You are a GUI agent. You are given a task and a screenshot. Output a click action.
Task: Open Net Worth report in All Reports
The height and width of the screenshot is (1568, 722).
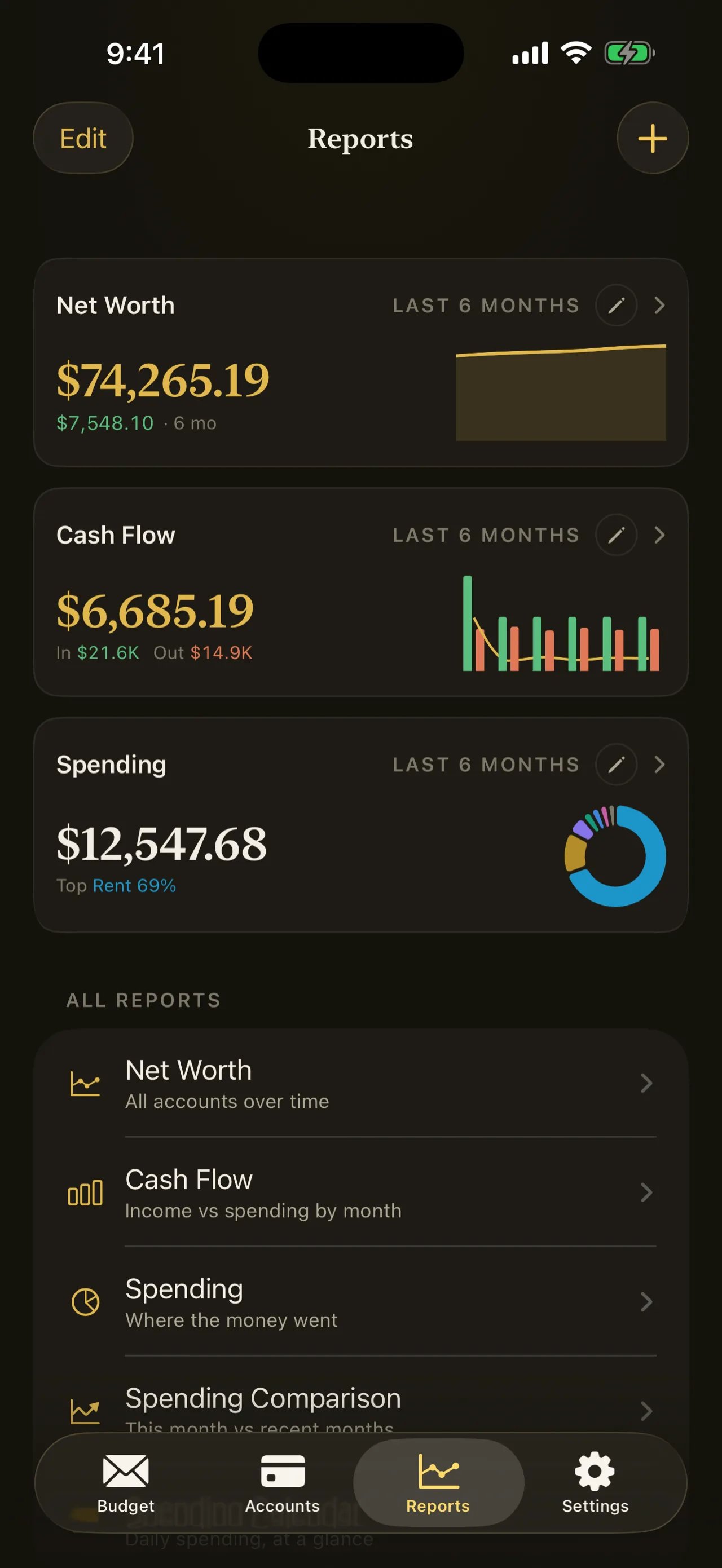tap(361, 1083)
